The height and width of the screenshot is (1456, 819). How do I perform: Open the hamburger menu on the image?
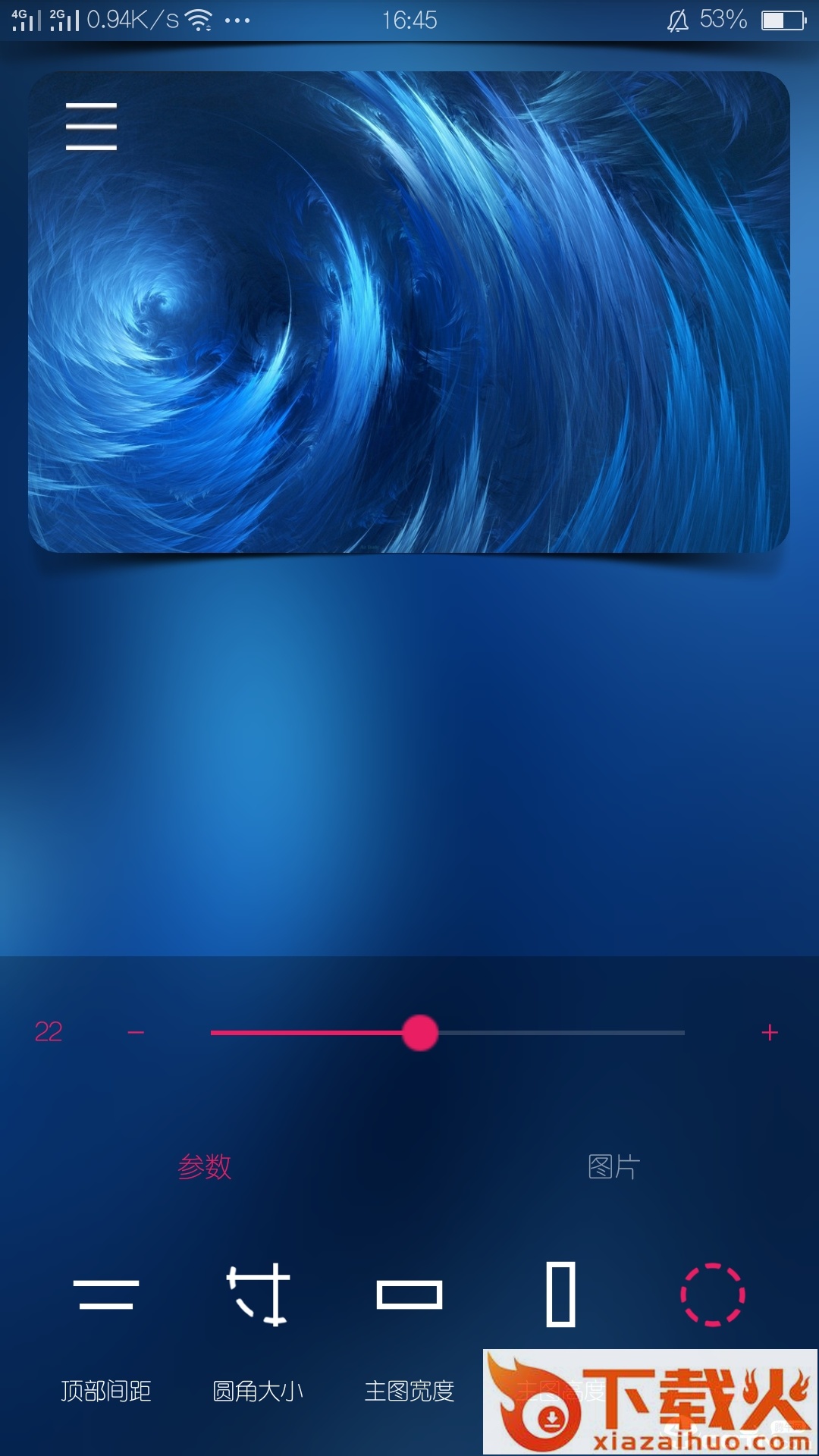(91, 127)
